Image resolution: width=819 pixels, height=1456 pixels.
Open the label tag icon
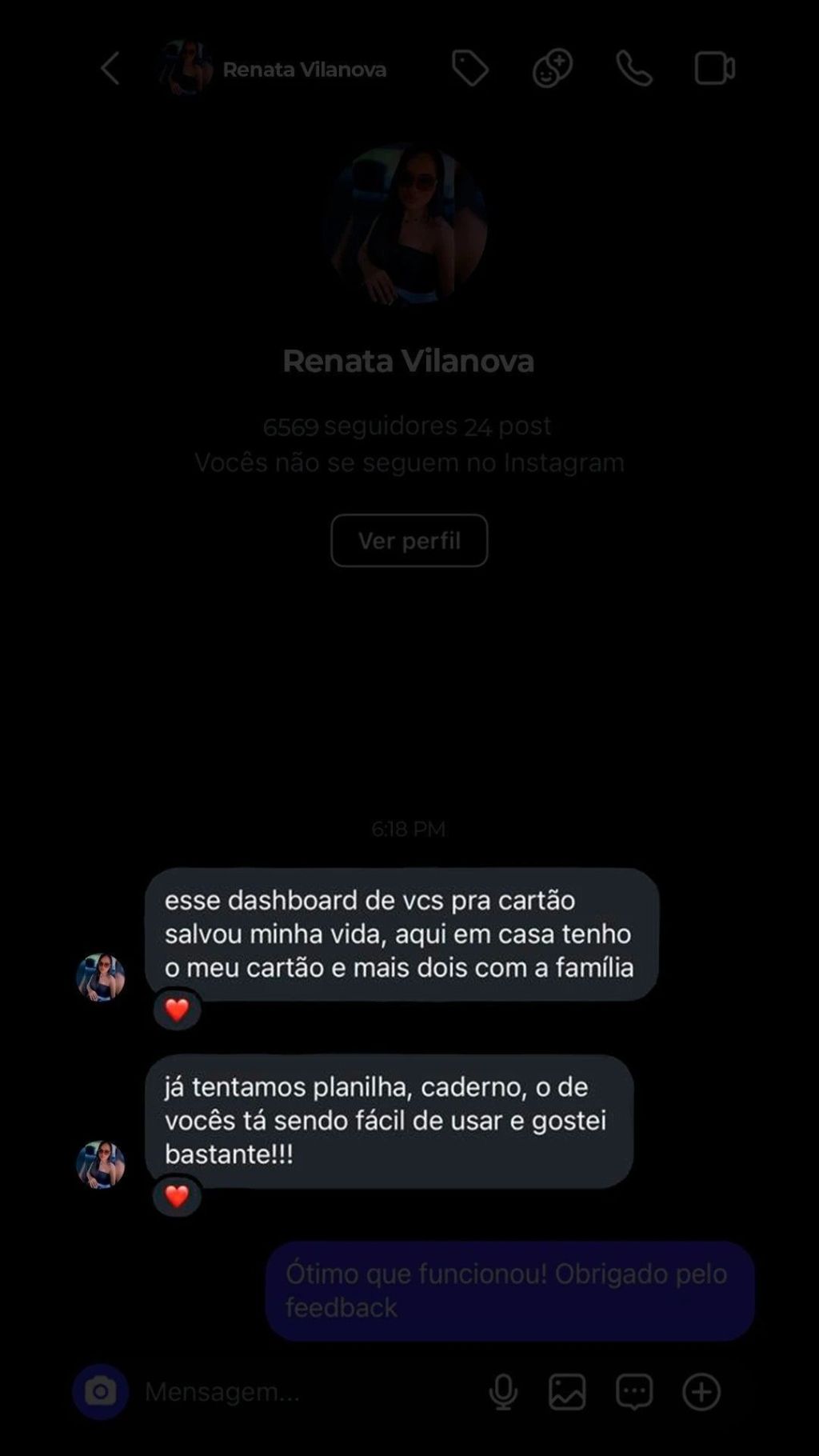pyautogui.click(x=470, y=69)
